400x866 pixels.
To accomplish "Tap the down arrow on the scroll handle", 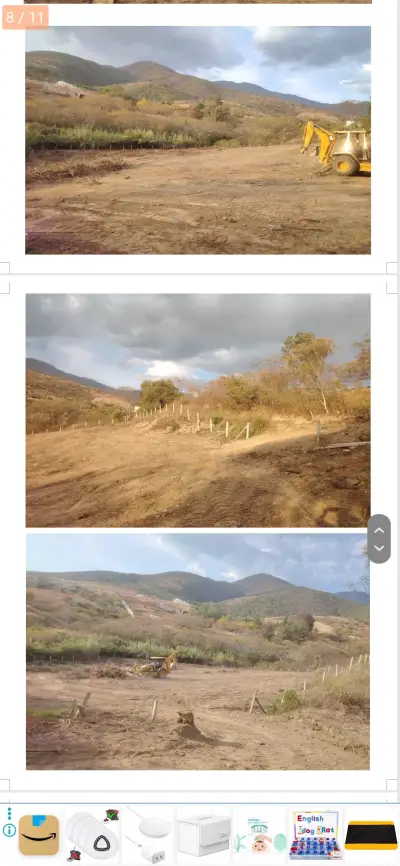I will click(379, 548).
